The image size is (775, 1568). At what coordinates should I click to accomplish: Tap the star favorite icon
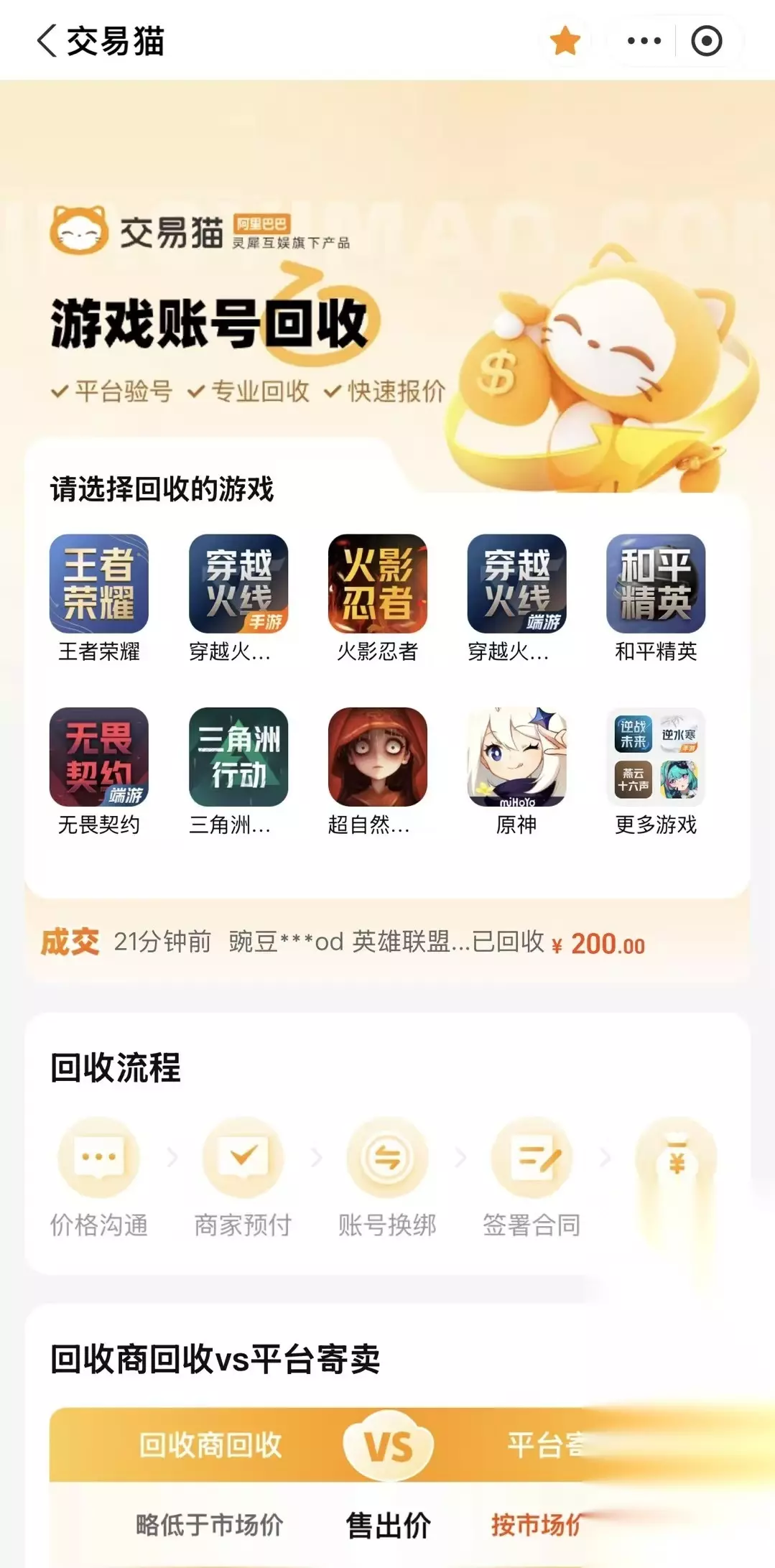565,41
